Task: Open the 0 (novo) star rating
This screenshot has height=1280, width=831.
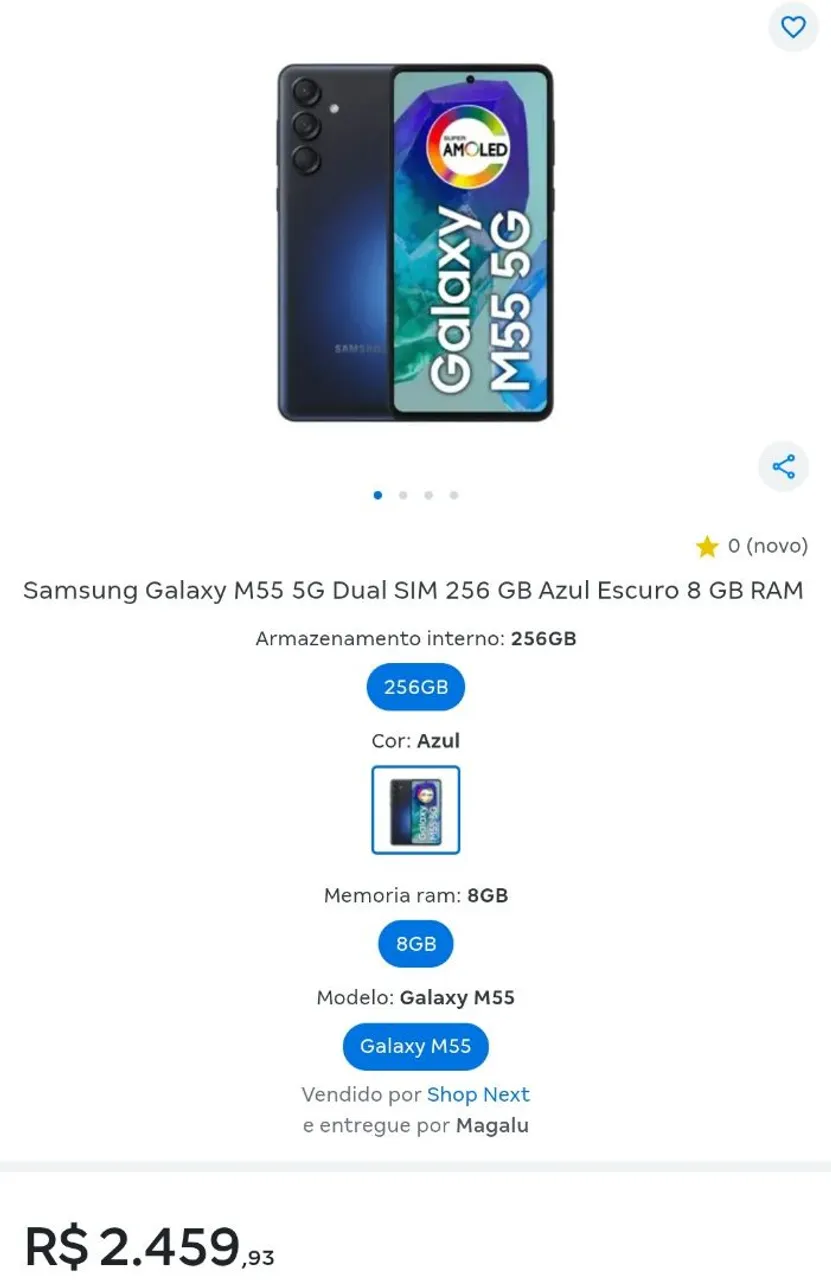Action: coord(752,546)
